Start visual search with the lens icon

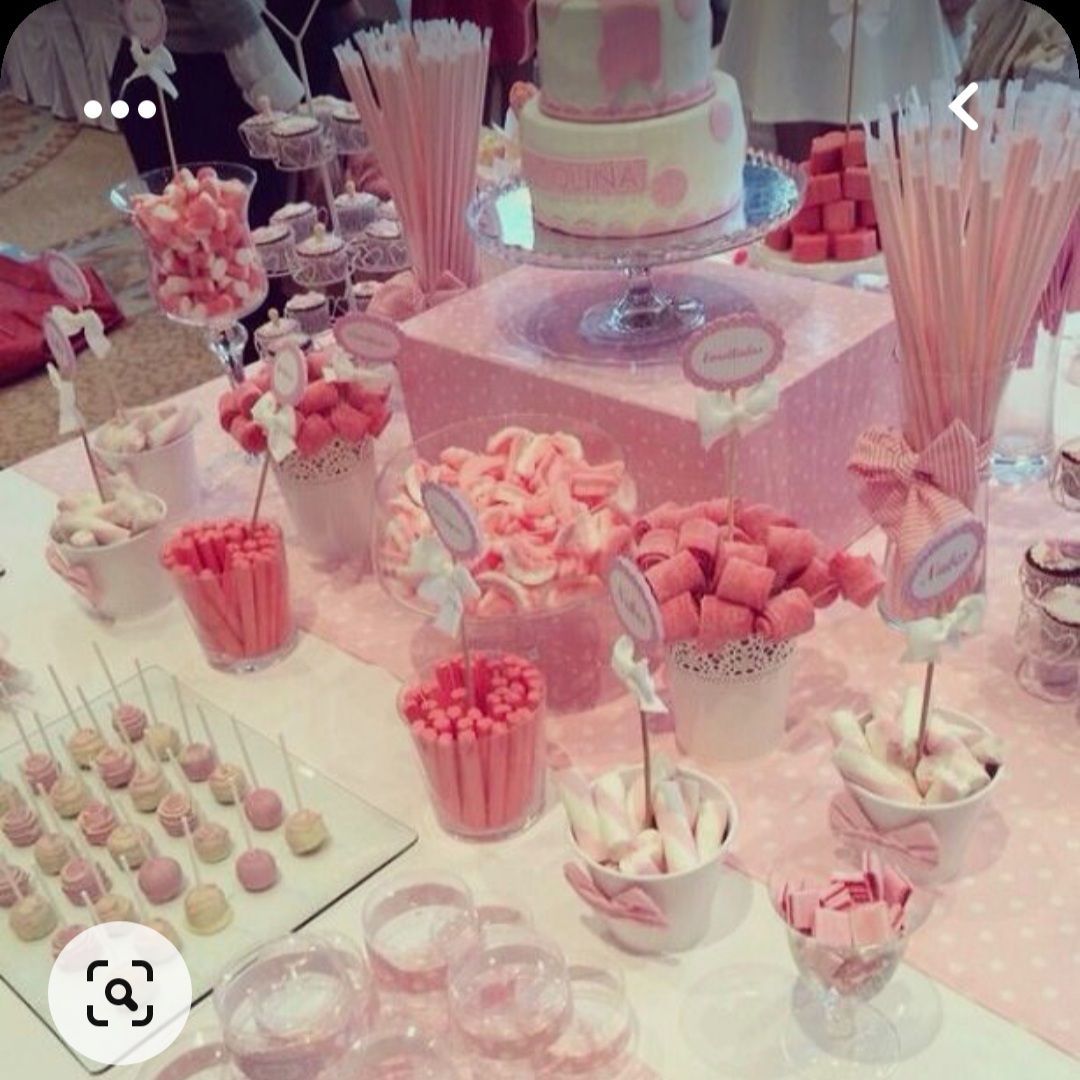(120, 993)
